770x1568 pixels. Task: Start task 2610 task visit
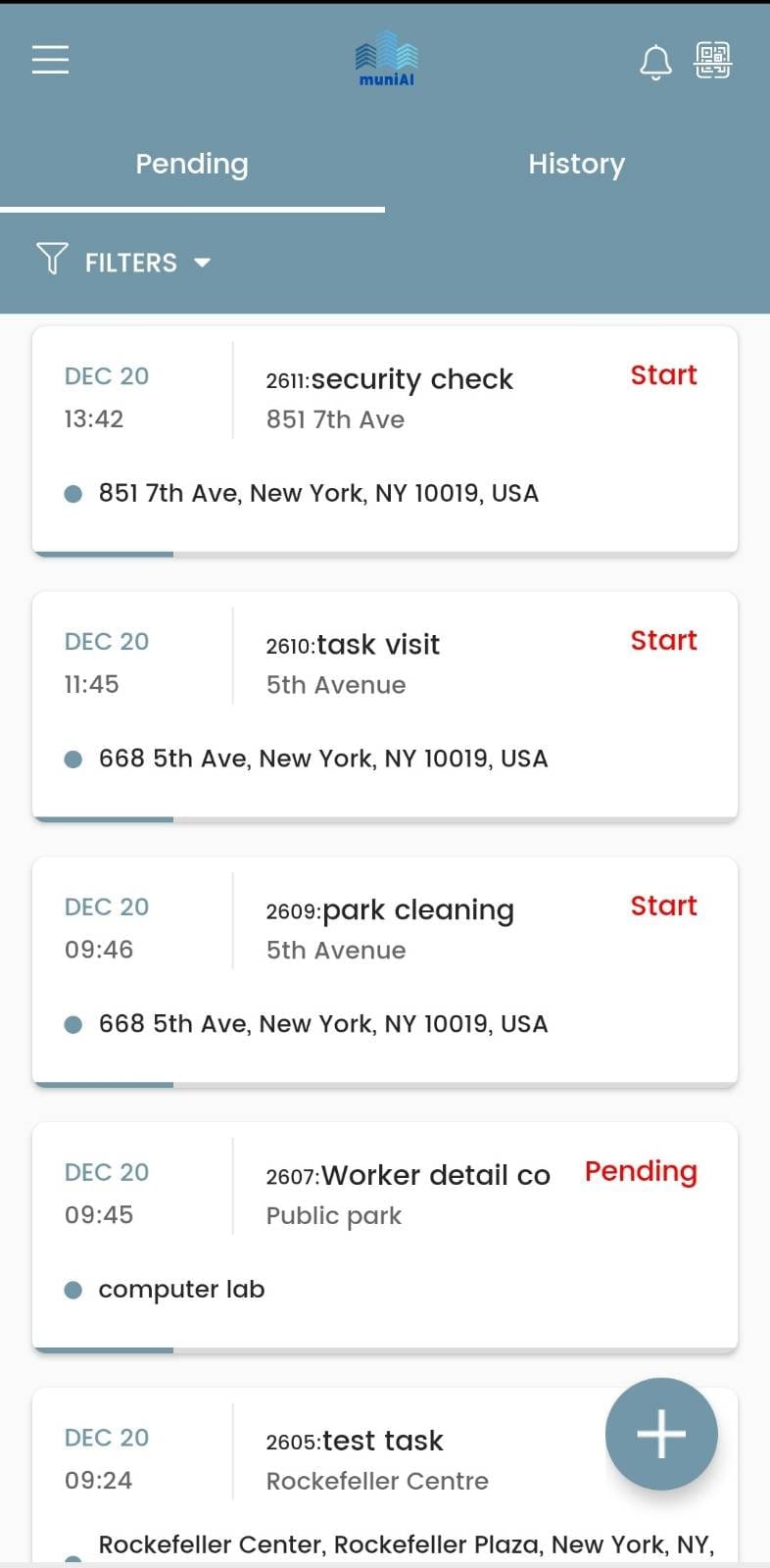pos(663,641)
